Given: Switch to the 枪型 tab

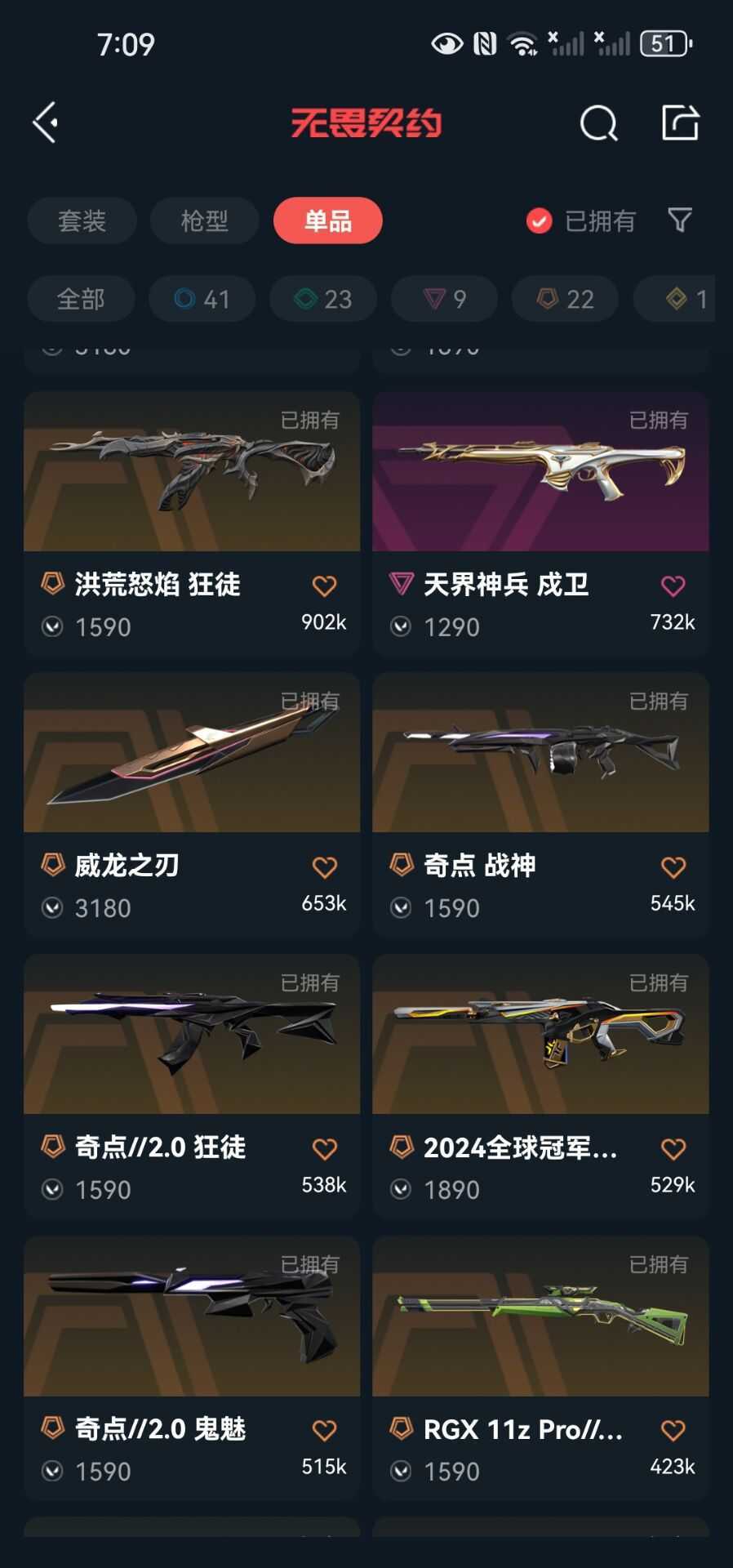Looking at the screenshot, I should pos(204,220).
